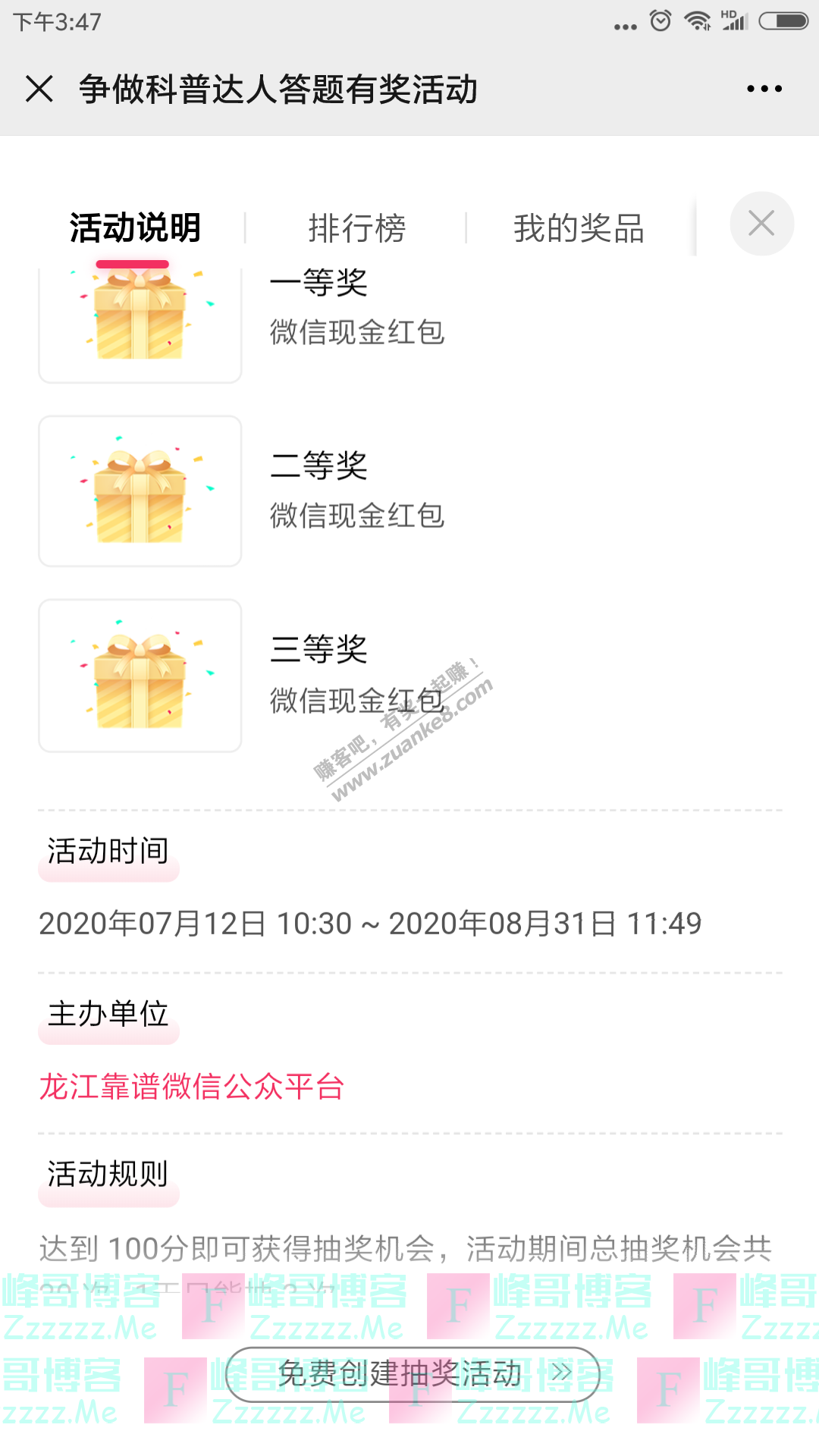This screenshot has height=1456, width=819.
Task: Tap the alarm clock status bar icon
Action: (659, 20)
